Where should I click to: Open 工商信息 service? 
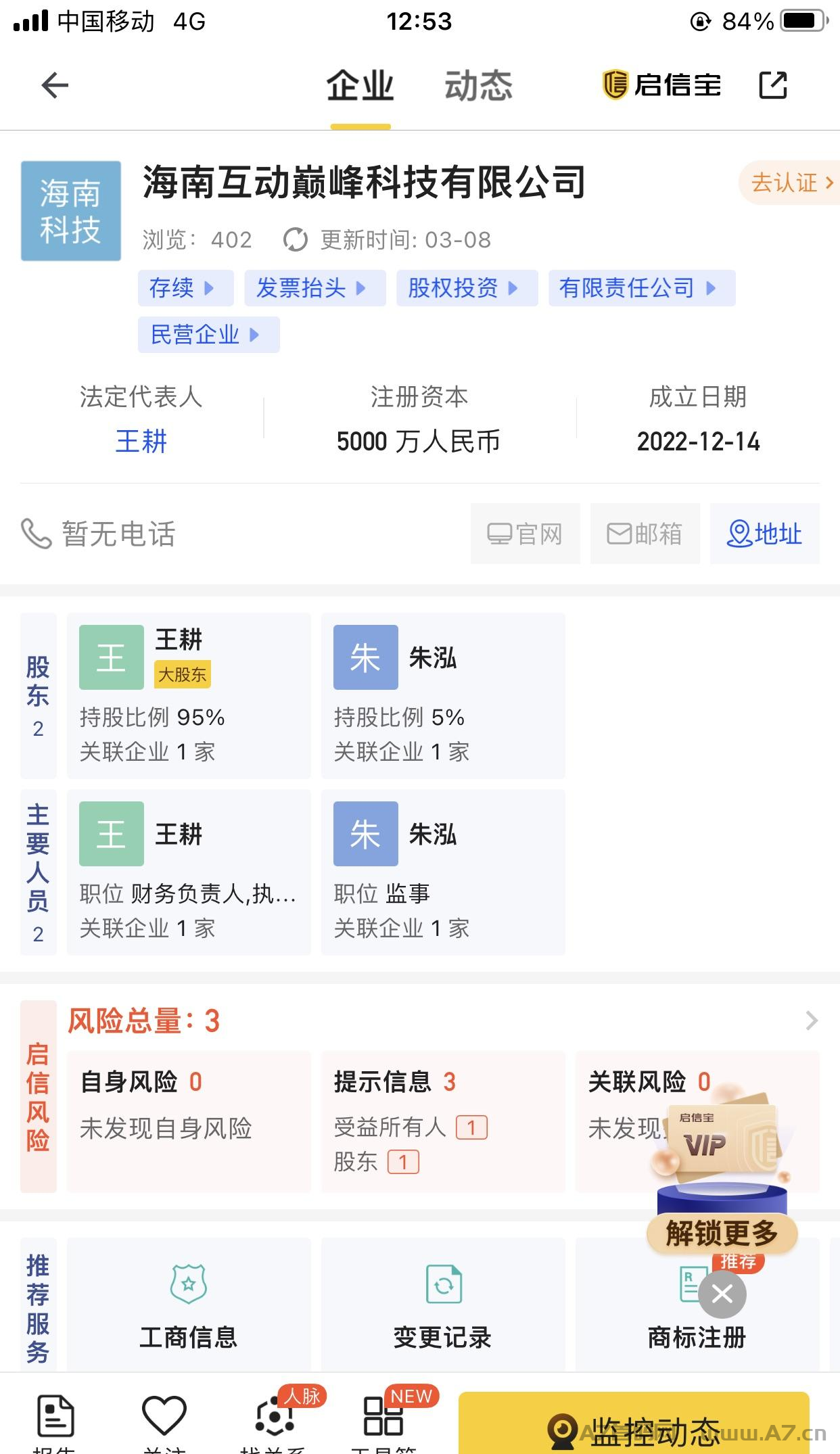[189, 1307]
